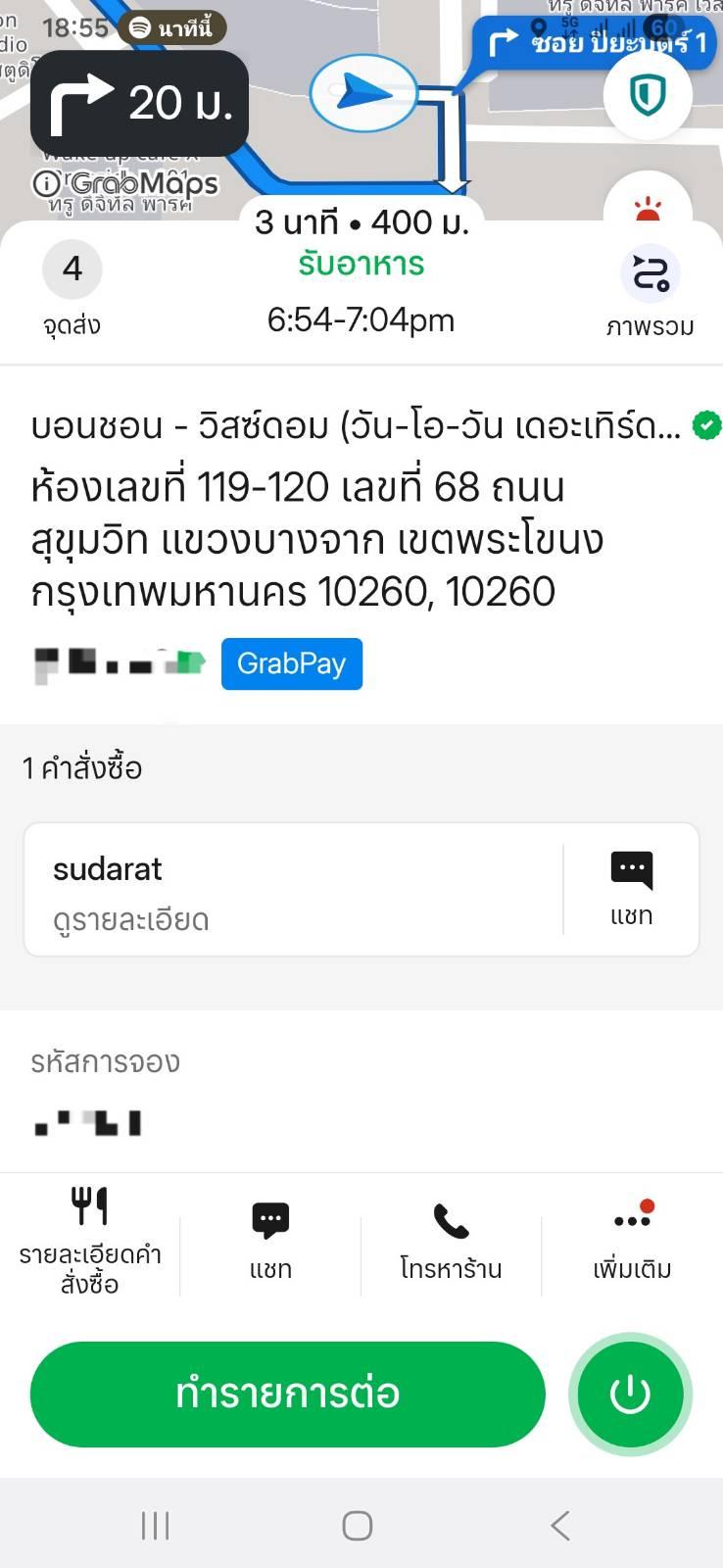Image resolution: width=723 pixels, height=1568 pixels.
Task: Tap the green ทำรายการต่อ button
Action: pos(287,1394)
